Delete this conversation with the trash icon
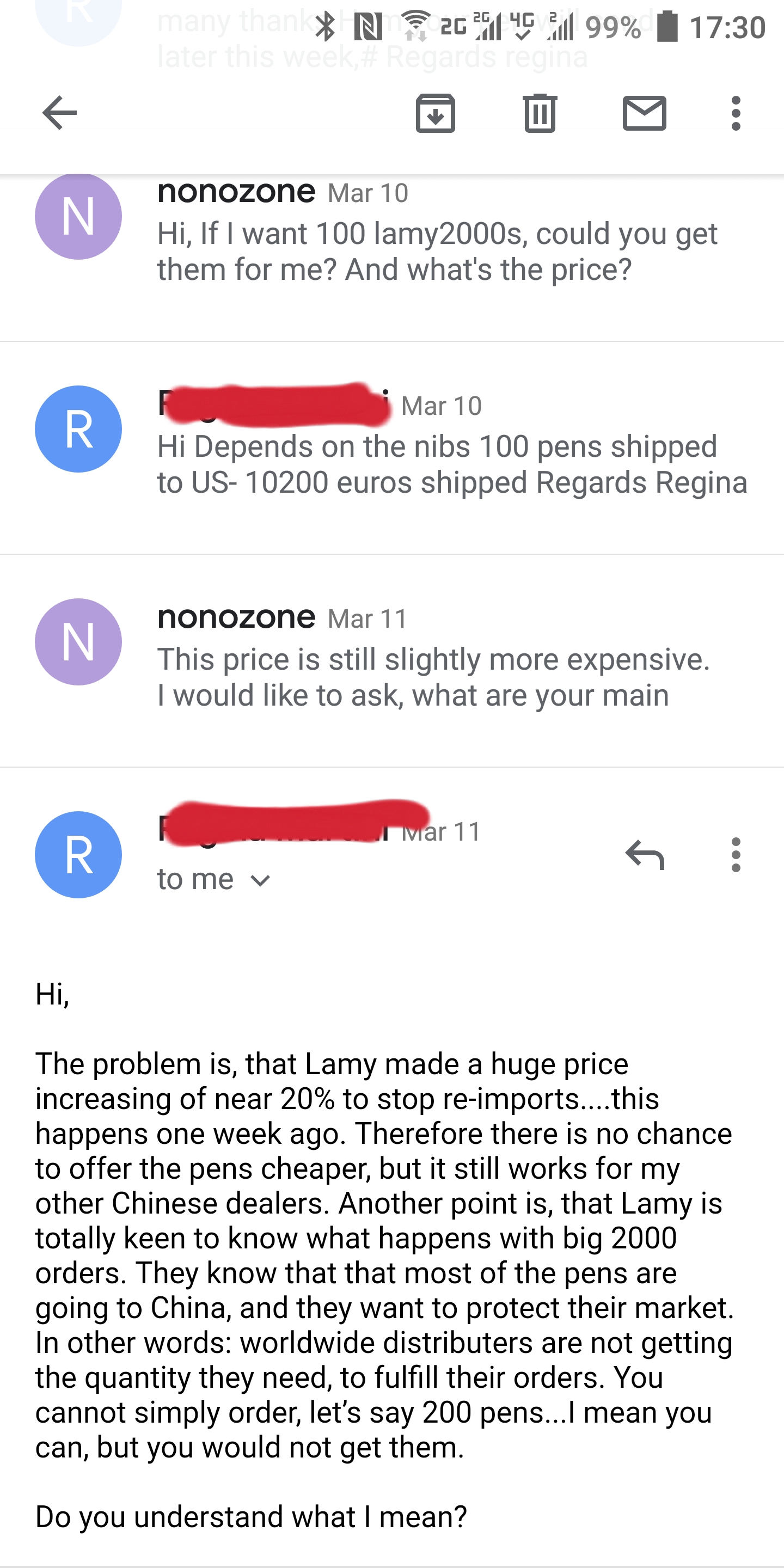784x1568 pixels. click(x=540, y=113)
